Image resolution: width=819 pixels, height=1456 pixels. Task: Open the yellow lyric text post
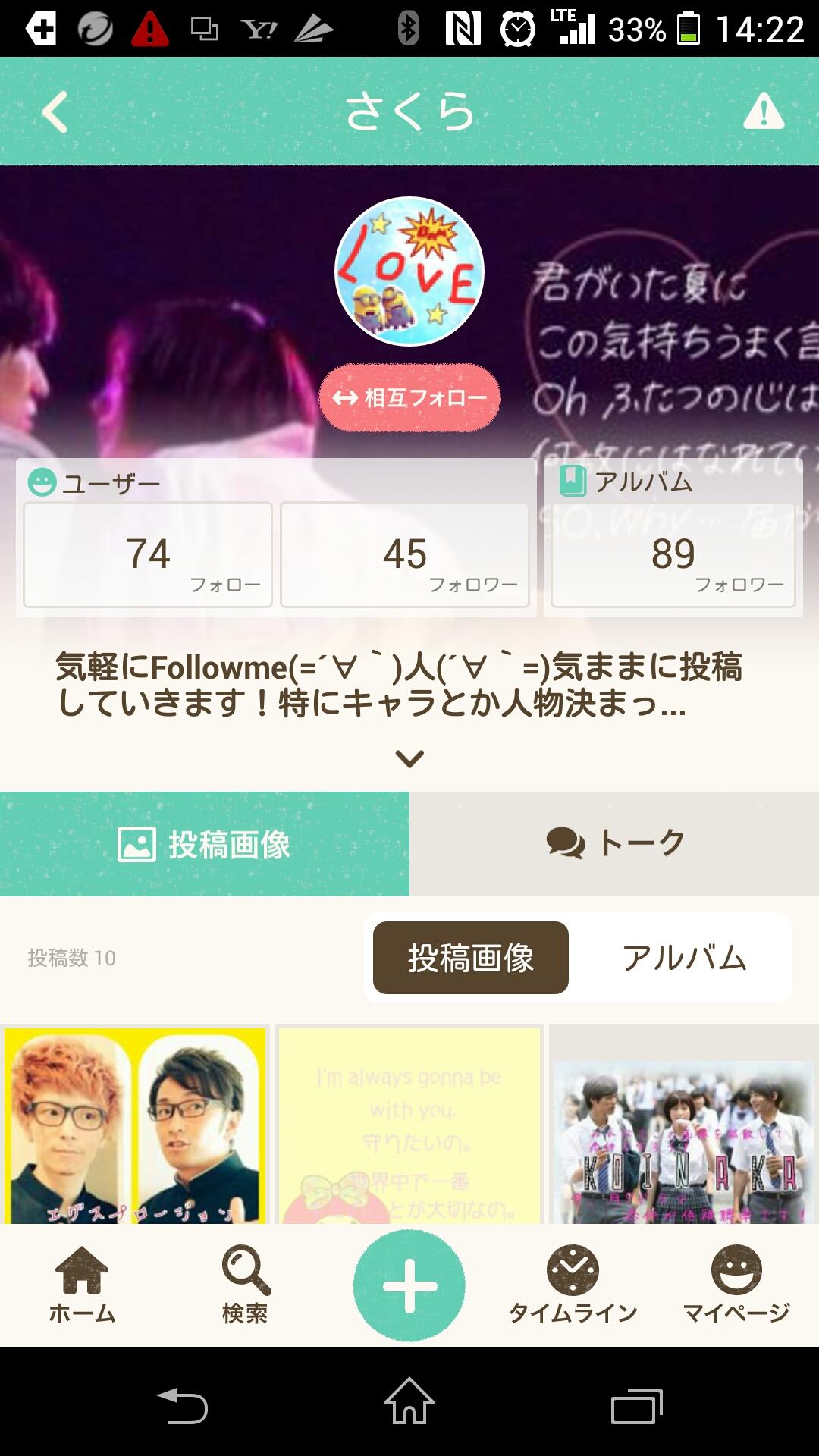click(409, 1125)
